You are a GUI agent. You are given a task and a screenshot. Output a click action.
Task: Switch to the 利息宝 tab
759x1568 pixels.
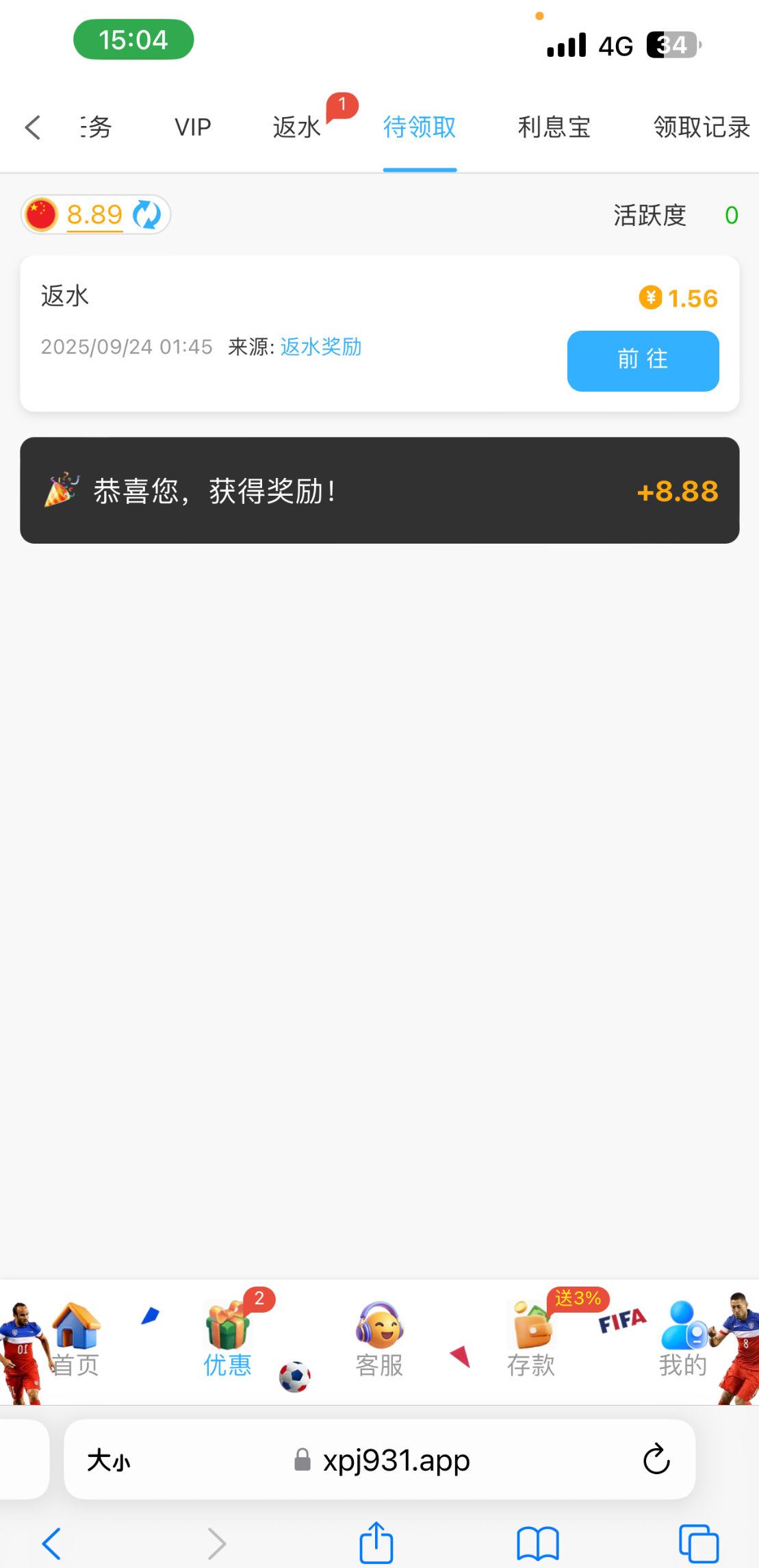tap(554, 127)
